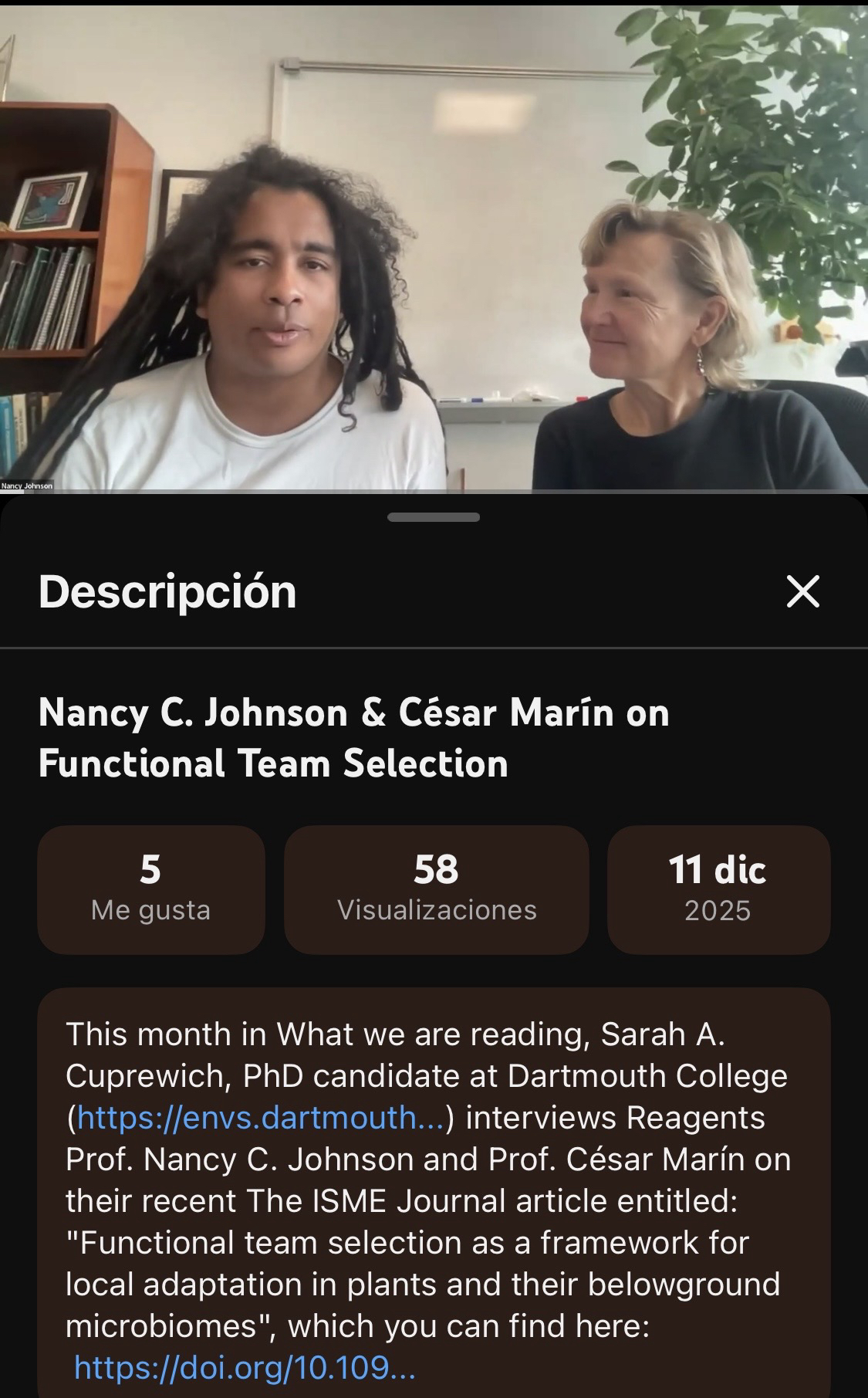Open the doi.org article link
The height and width of the screenshot is (1398, 868).
[x=245, y=1368]
